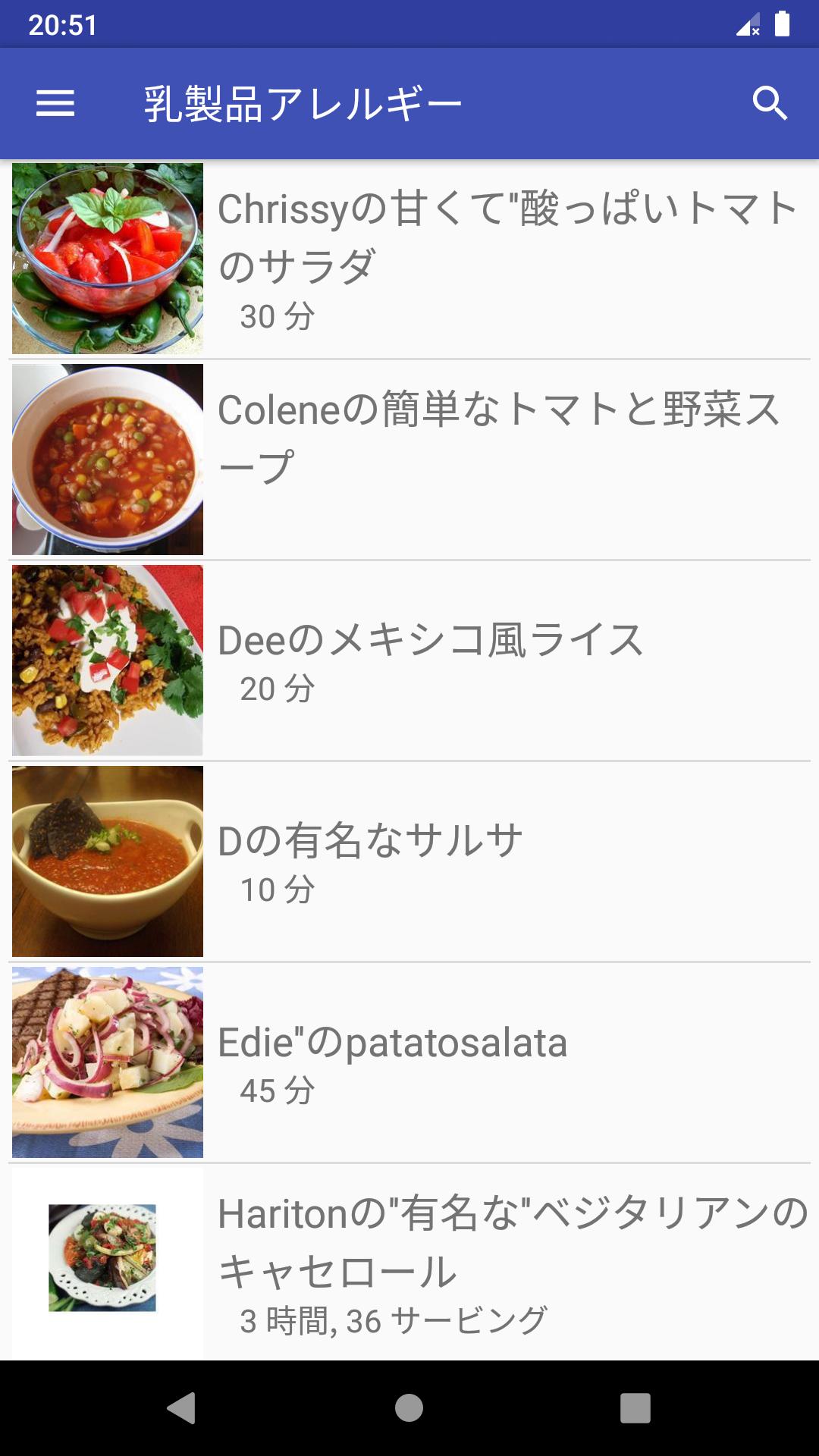The height and width of the screenshot is (1456, 819).
Task: Open Haritonのベジタリアンのキャセロール recipe
Action: (409, 1262)
